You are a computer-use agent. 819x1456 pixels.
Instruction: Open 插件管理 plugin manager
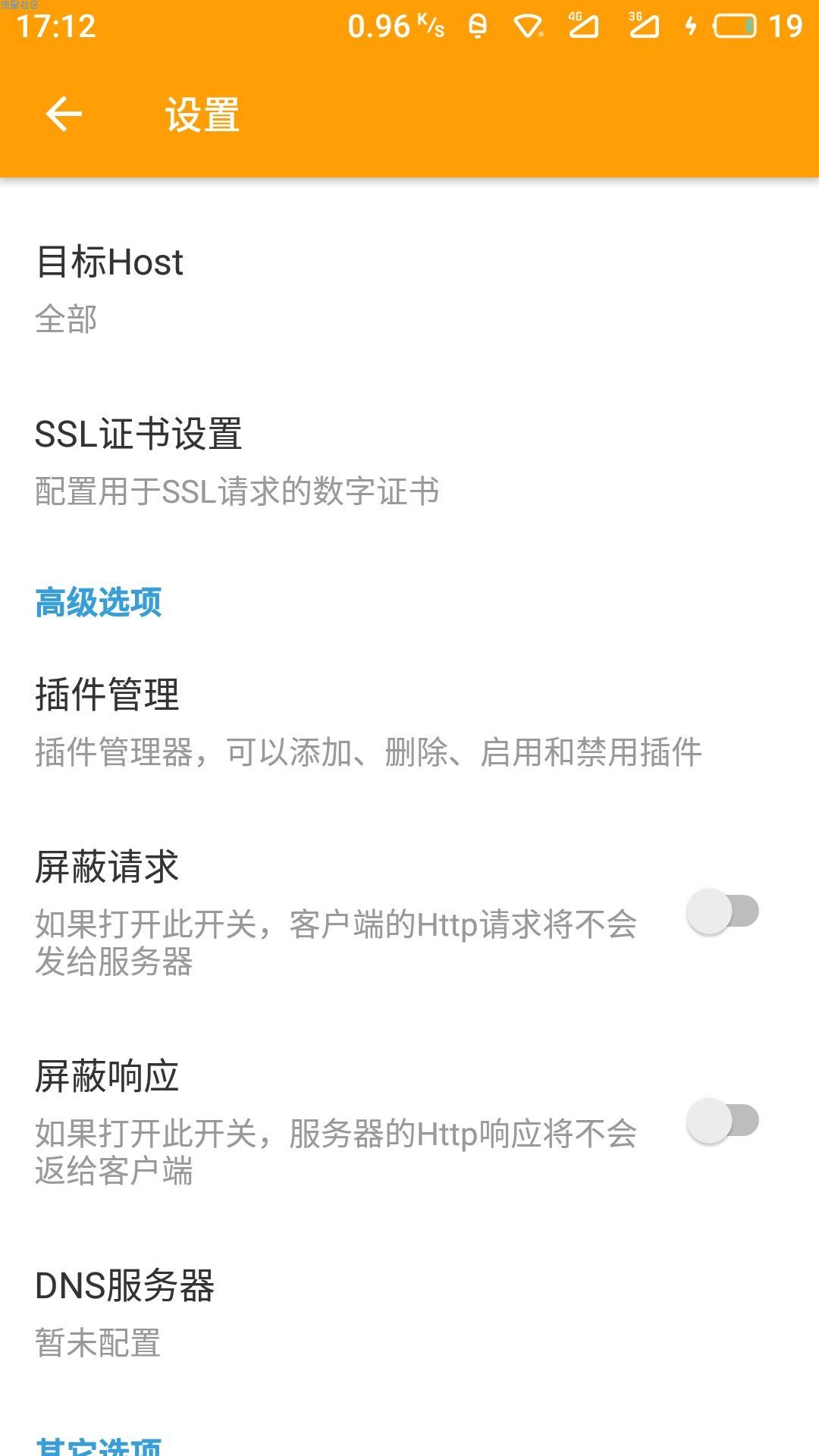click(x=409, y=723)
